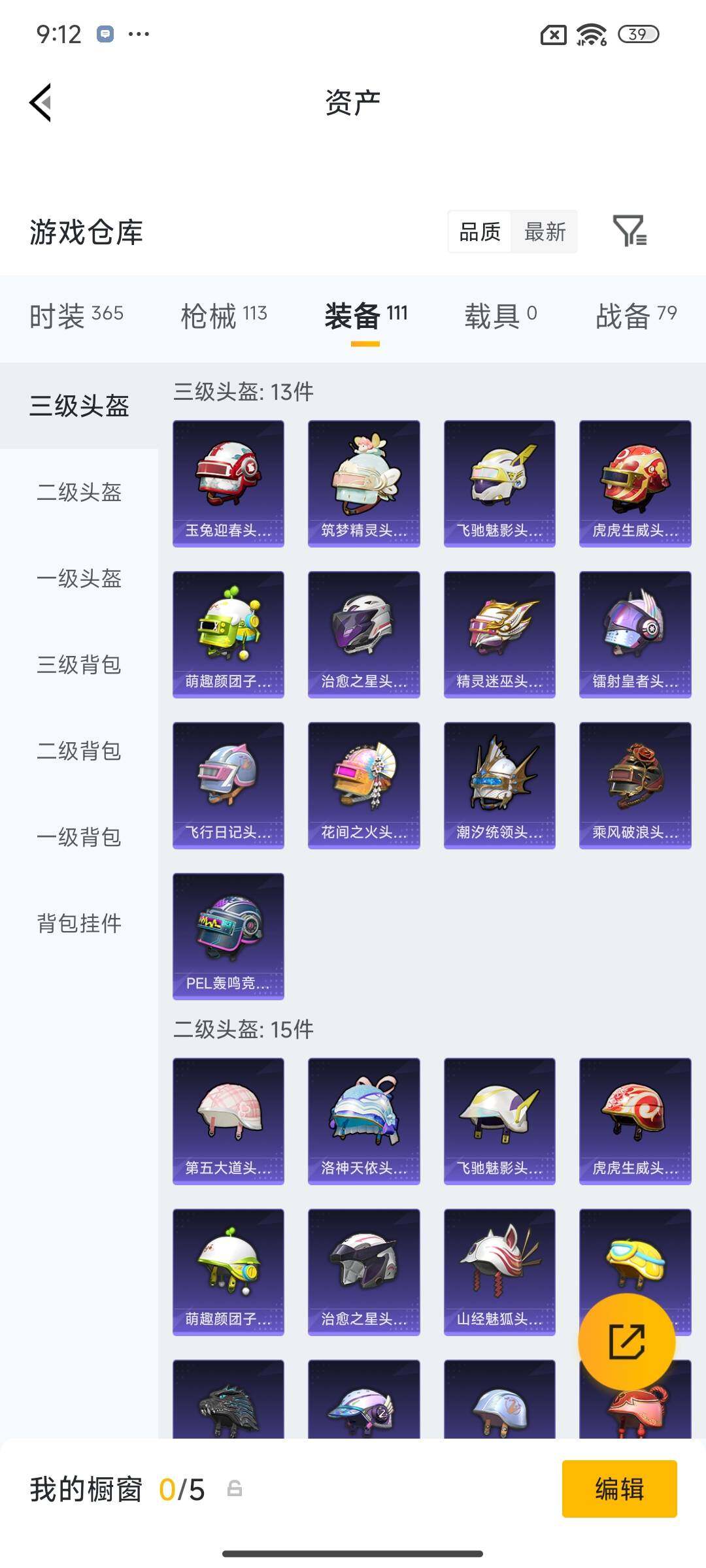Select the 一级背包 category

coord(78,838)
